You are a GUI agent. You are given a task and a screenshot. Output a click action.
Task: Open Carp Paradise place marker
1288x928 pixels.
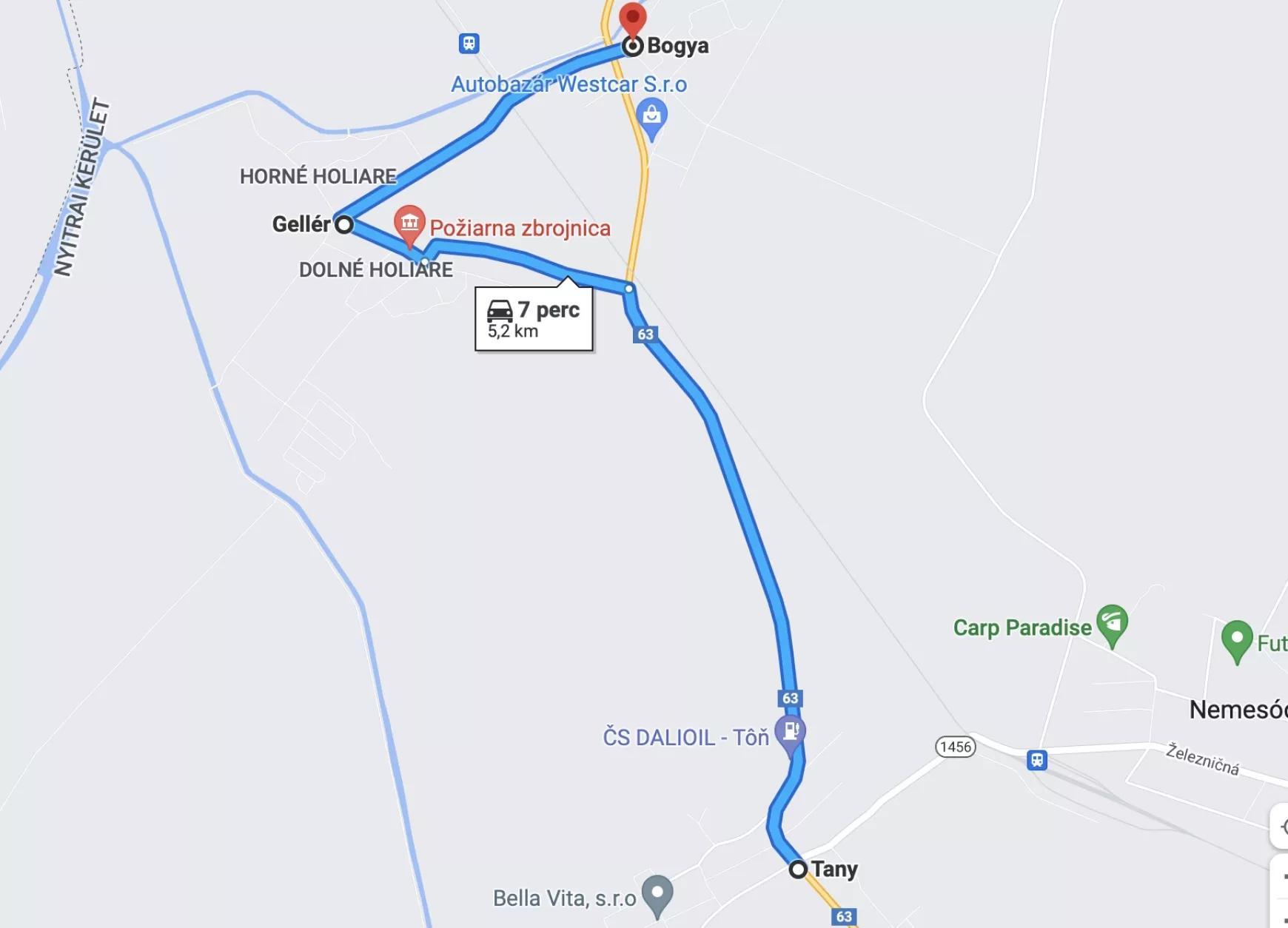click(x=1111, y=622)
